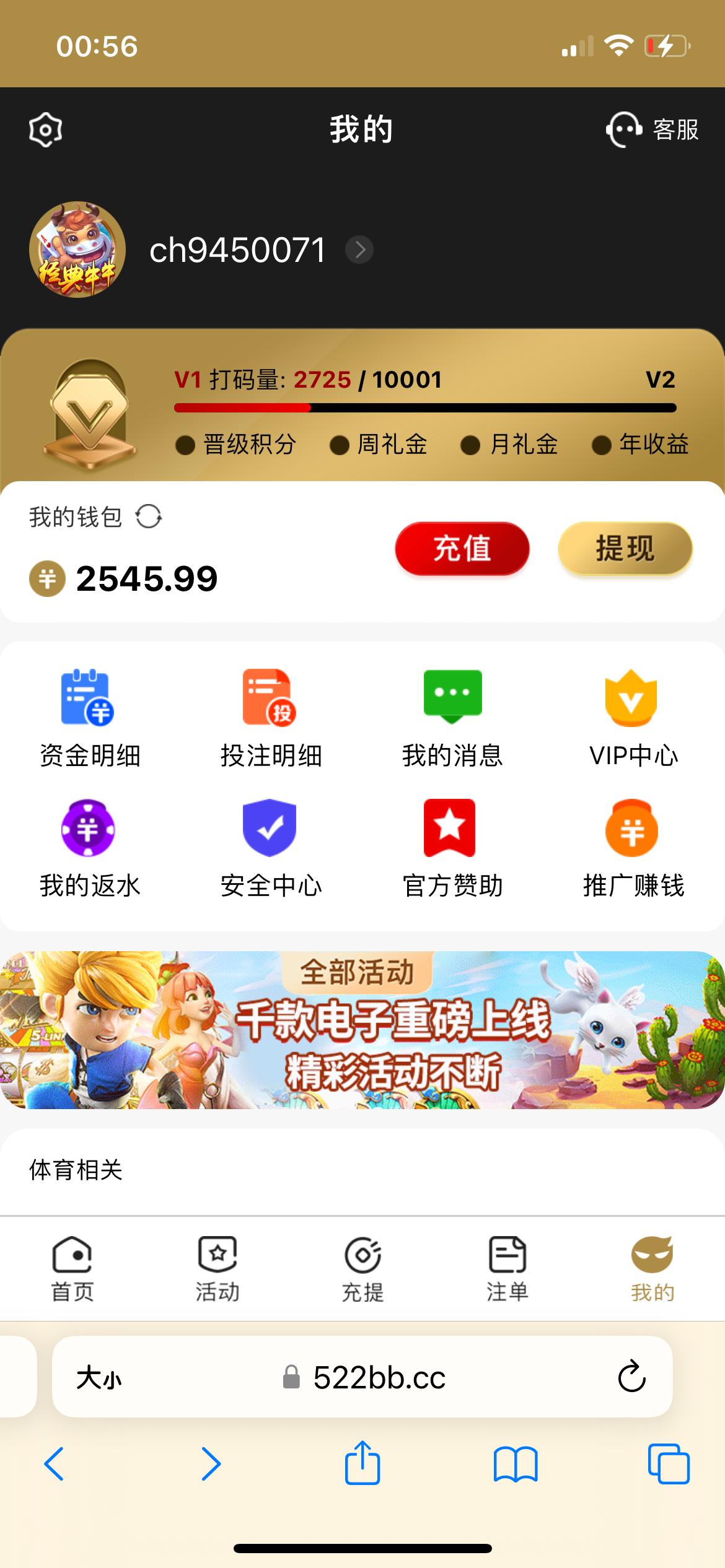Open 我的消息
This screenshot has height=1568, width=725.
452,718
